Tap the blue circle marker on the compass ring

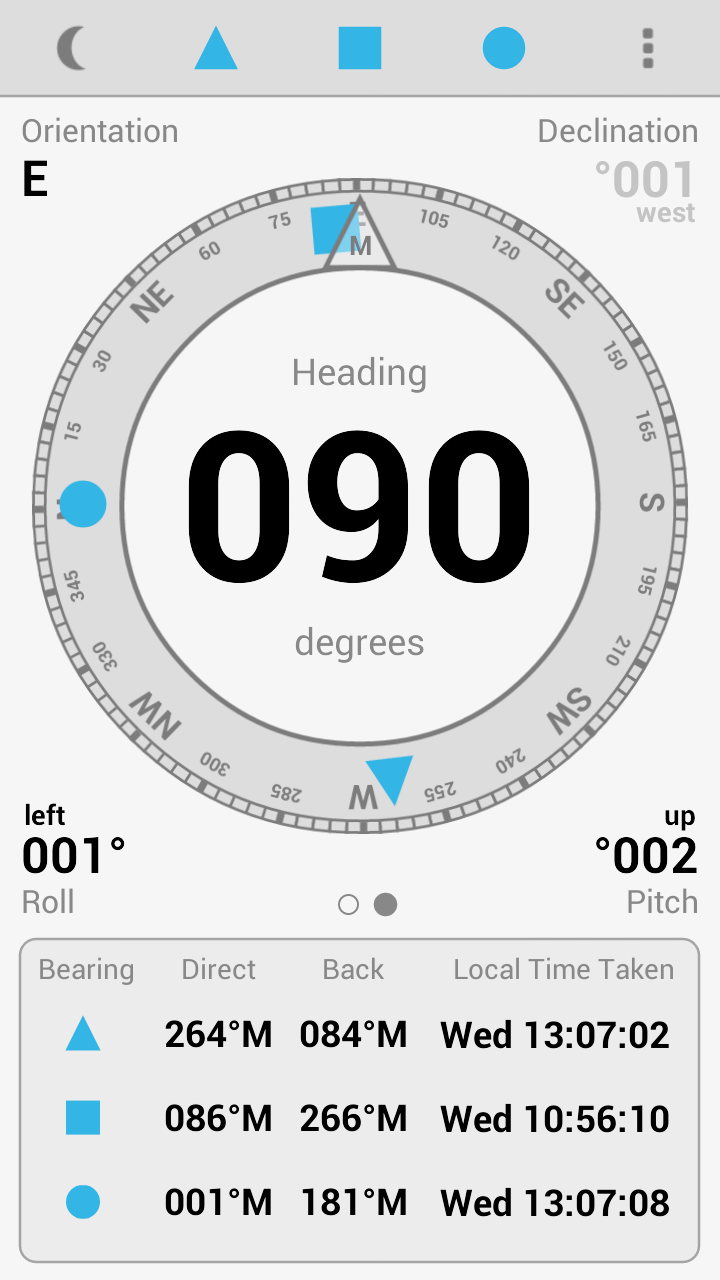83,504
